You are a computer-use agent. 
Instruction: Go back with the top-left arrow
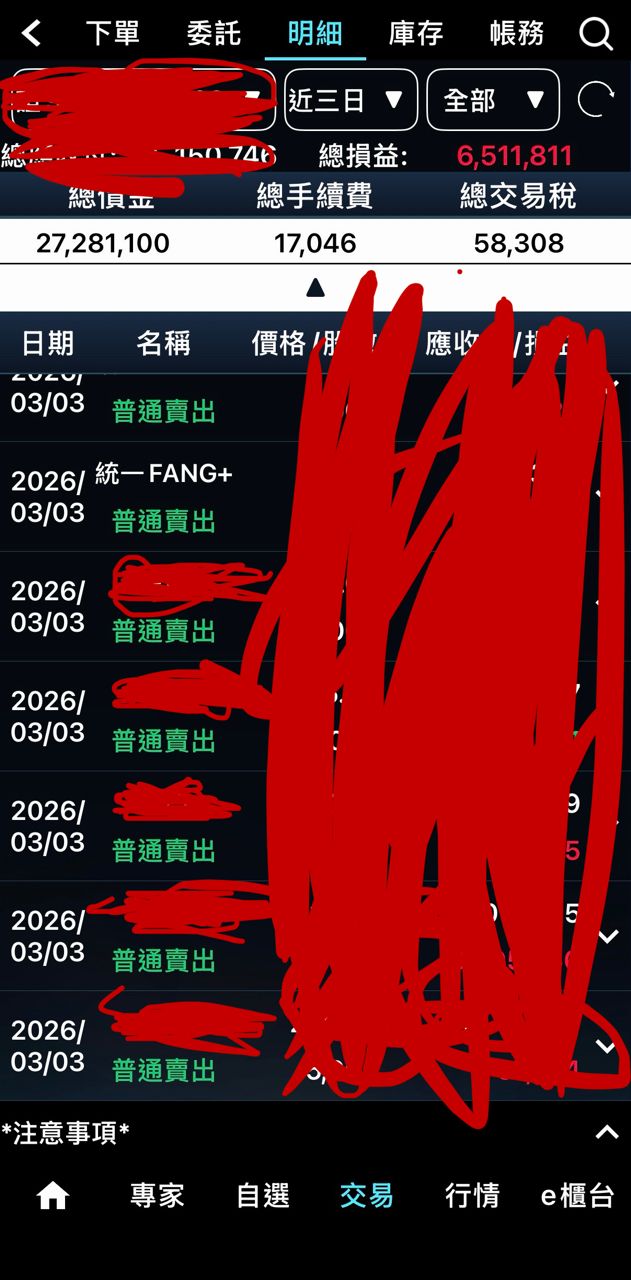tap(32, 34)
